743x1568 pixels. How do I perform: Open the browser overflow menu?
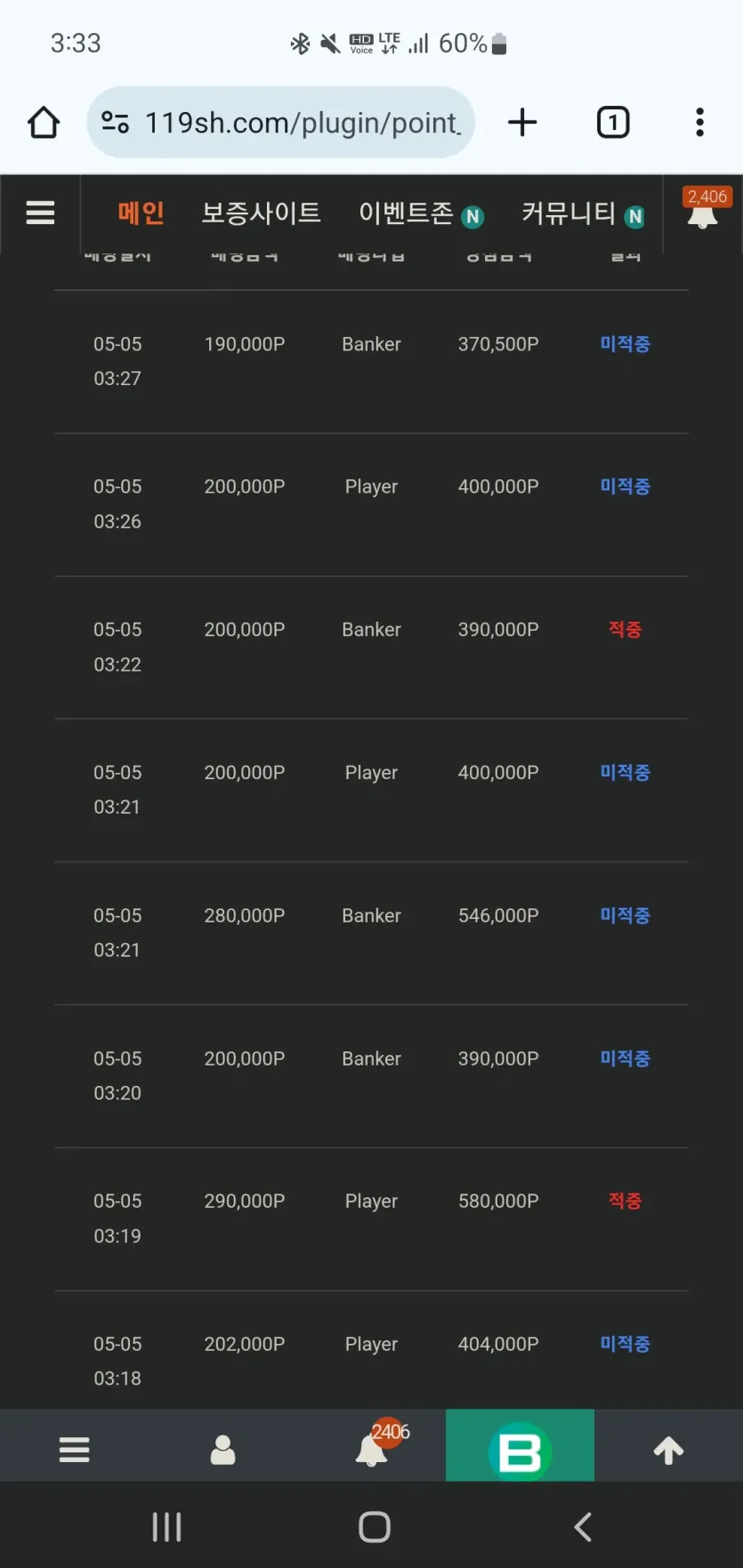pyautogui.click(x=700, y=123)
